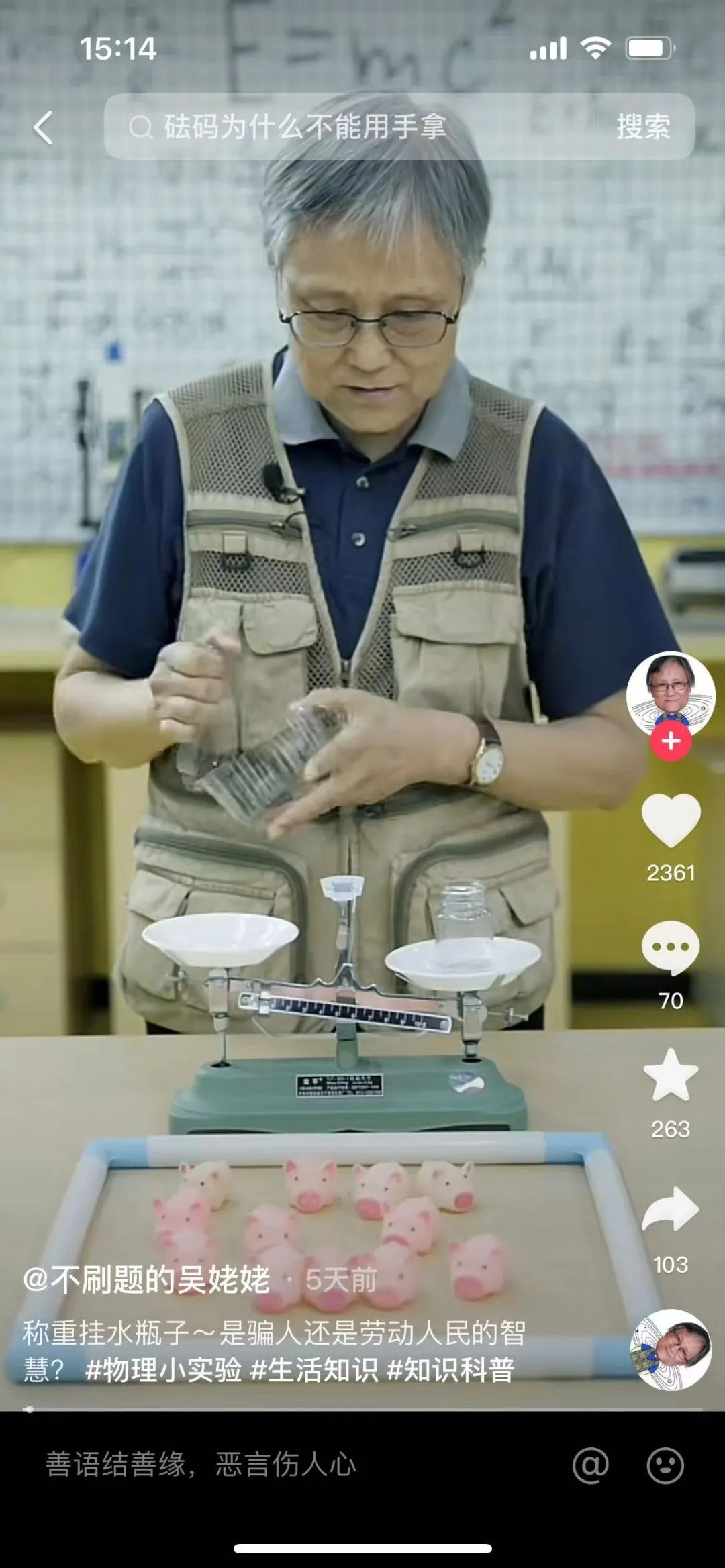
Task: Share the video with the arrow icon
Action: tap(671, 1210)
